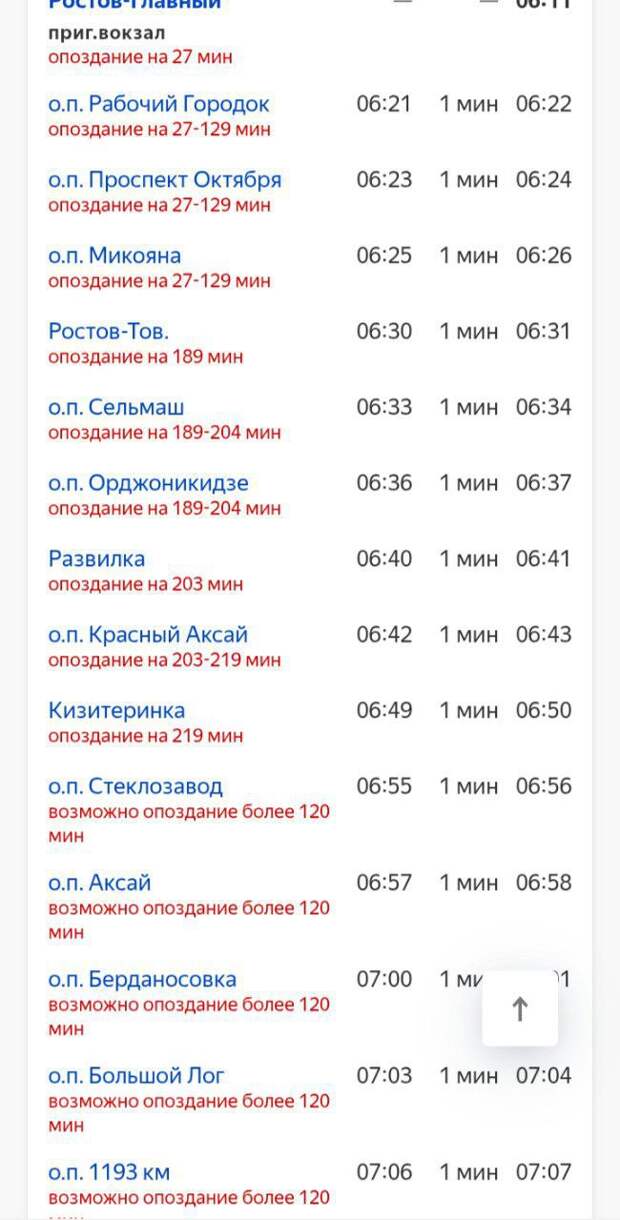Open the о.п. Микояна station link
Screen dimensions: 620x1220
pyautogui.click(x=114, y=256)
